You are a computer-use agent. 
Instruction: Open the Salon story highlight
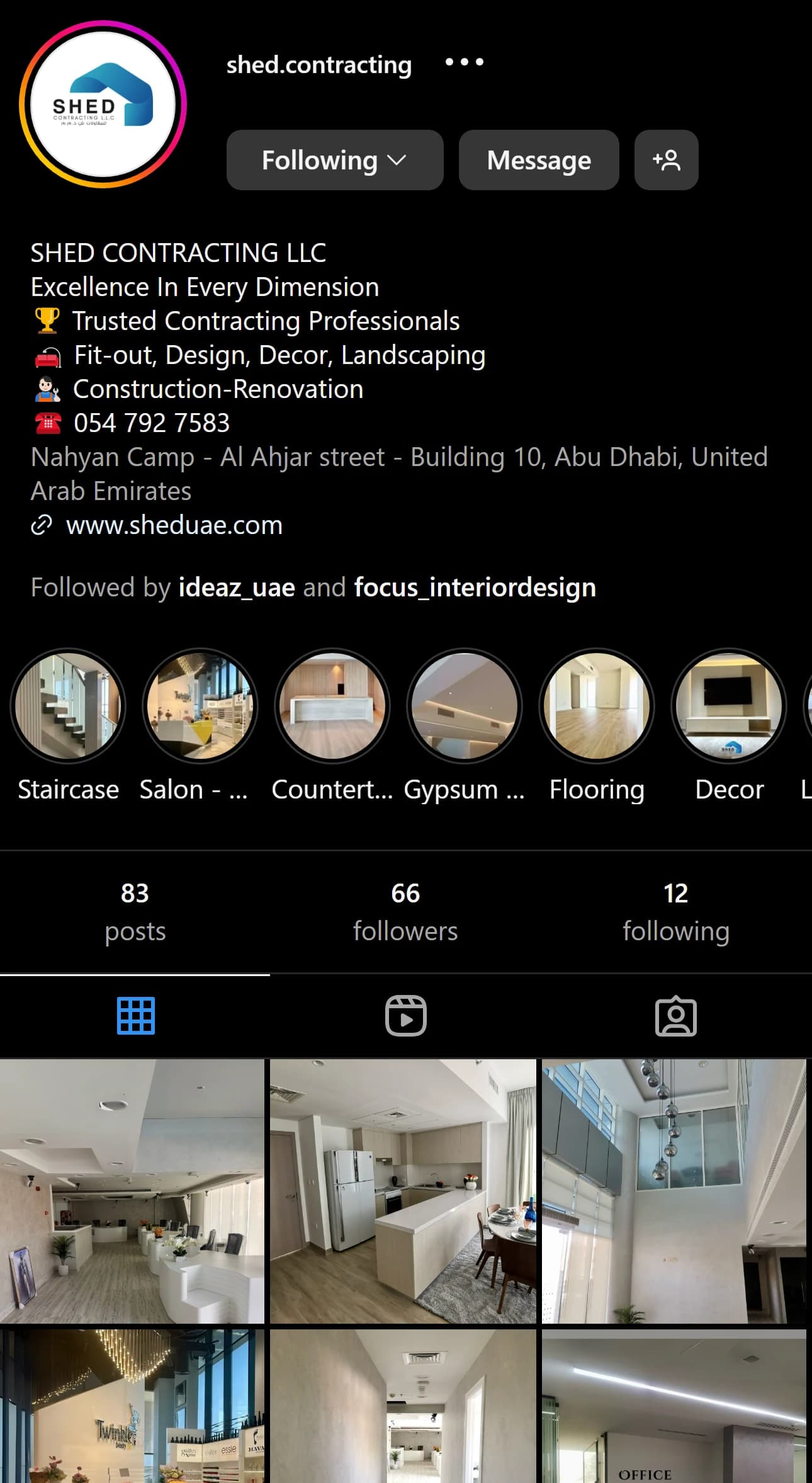tap(200, 706)
